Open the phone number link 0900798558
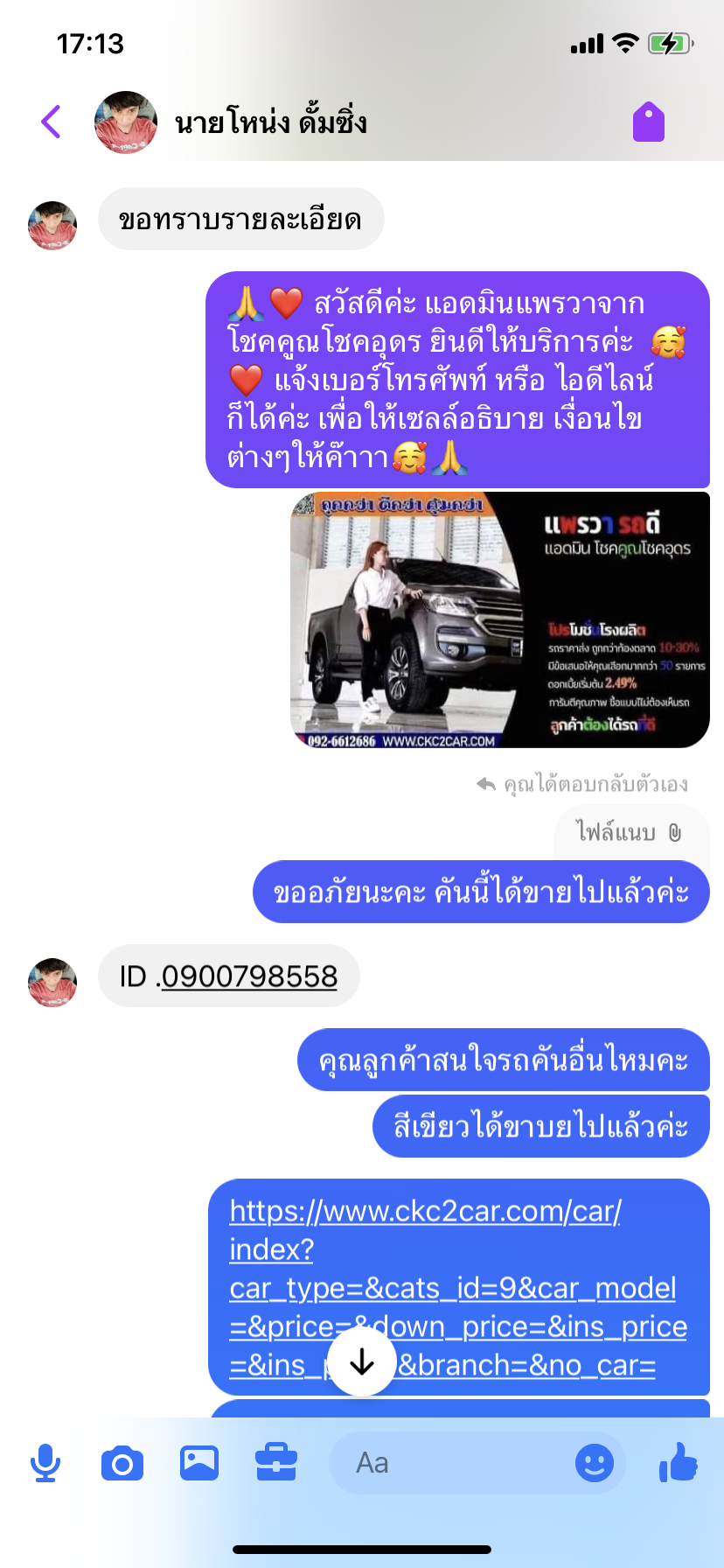 (x=249, y=976)
